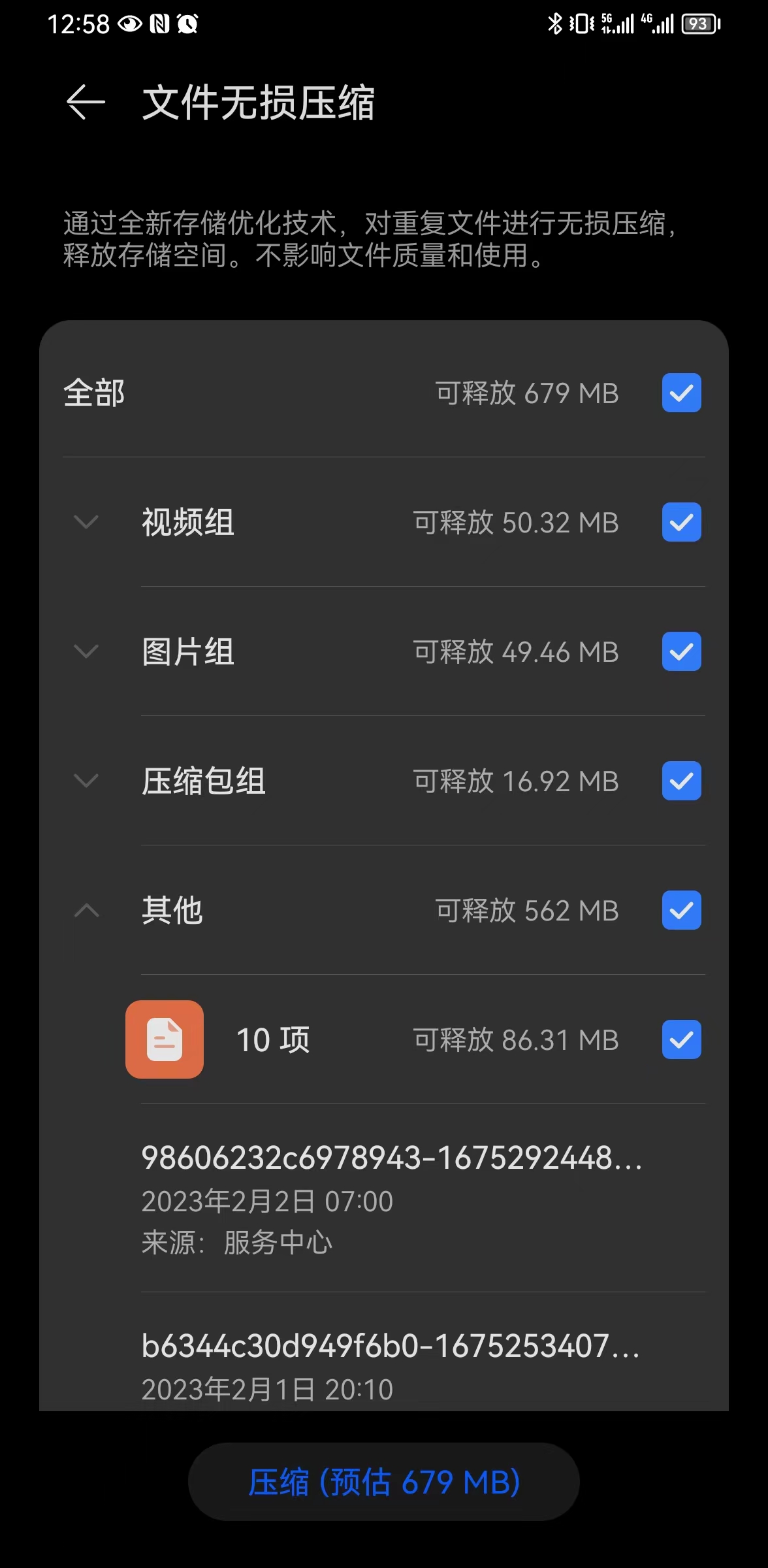Click the NFC icon in the status bar
The image size is (768, 1568).
[161, 23]
